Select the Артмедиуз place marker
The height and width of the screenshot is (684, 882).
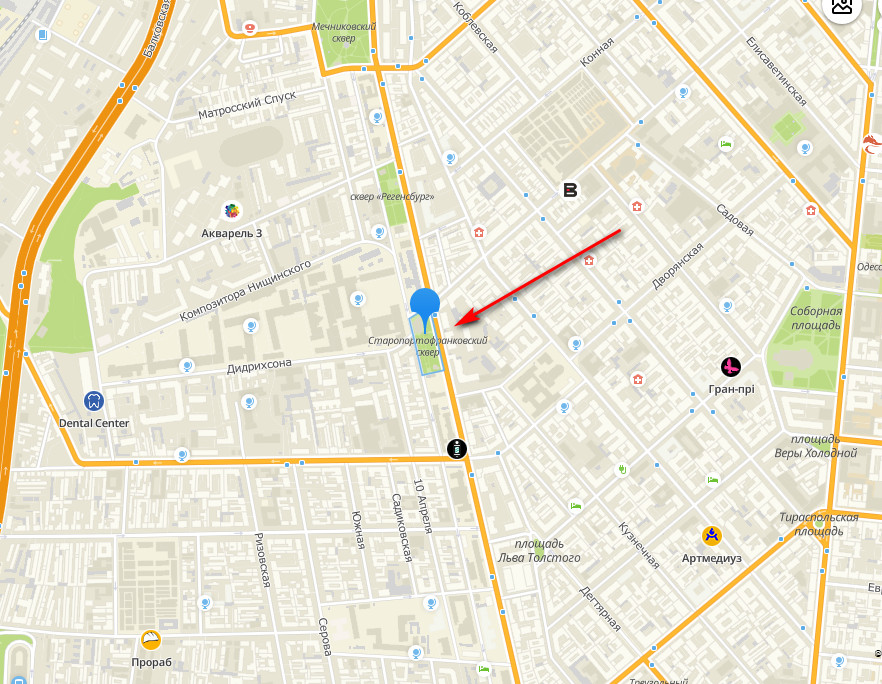coord(711,535)
